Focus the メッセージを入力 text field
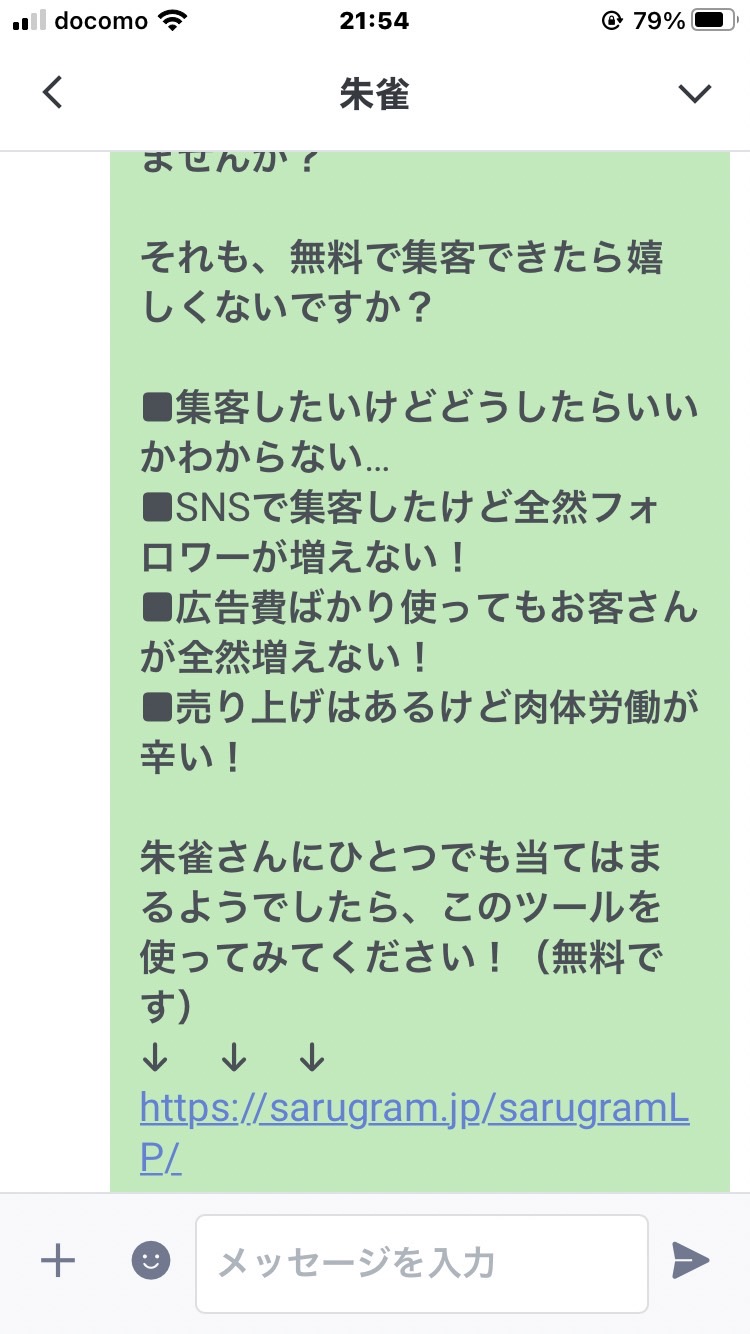The height and width of the screenshot is (1334, 750). (x=422, y=1263)
